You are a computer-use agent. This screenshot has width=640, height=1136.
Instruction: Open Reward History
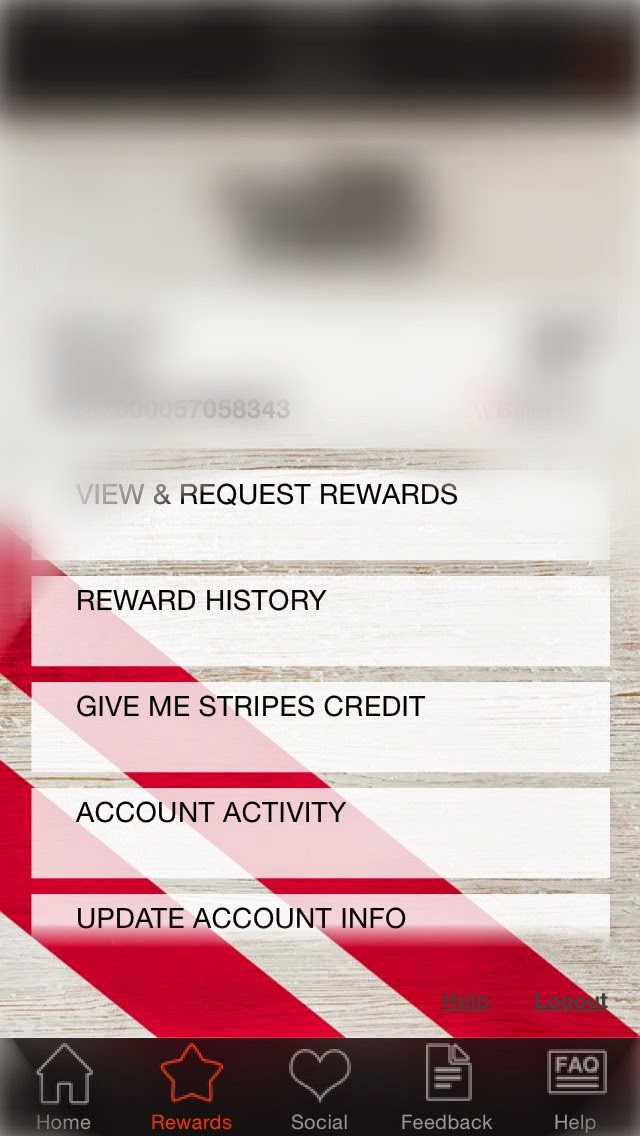pos(320,620)
